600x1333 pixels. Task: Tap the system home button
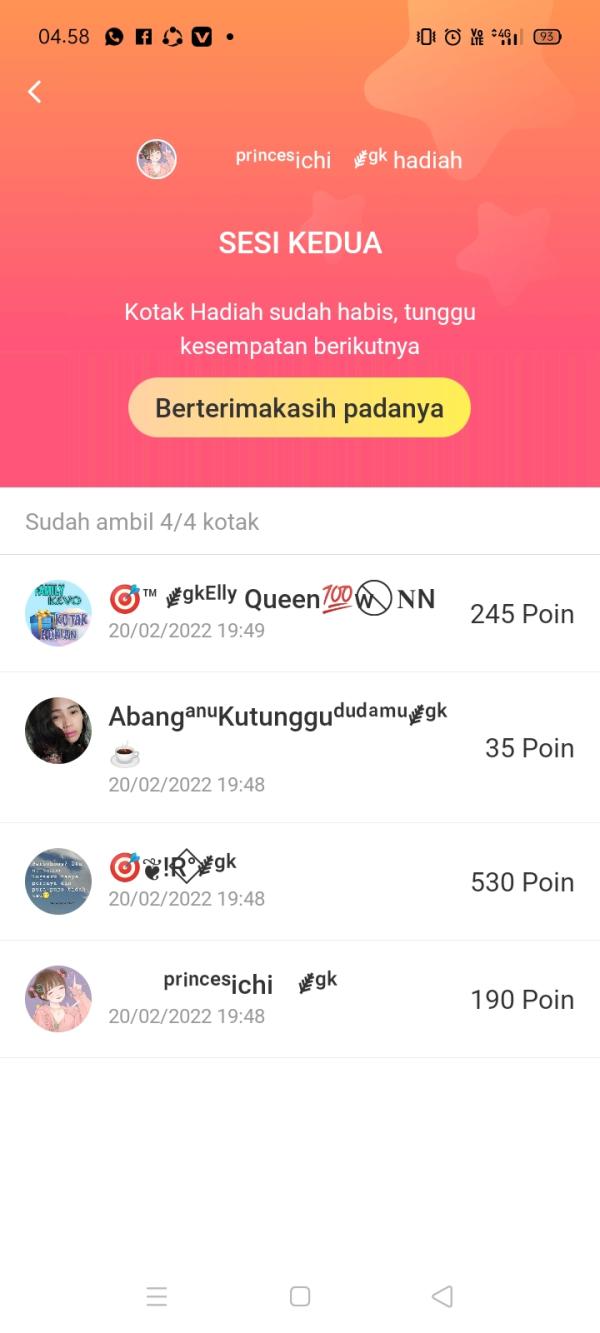click(300, 1296)
